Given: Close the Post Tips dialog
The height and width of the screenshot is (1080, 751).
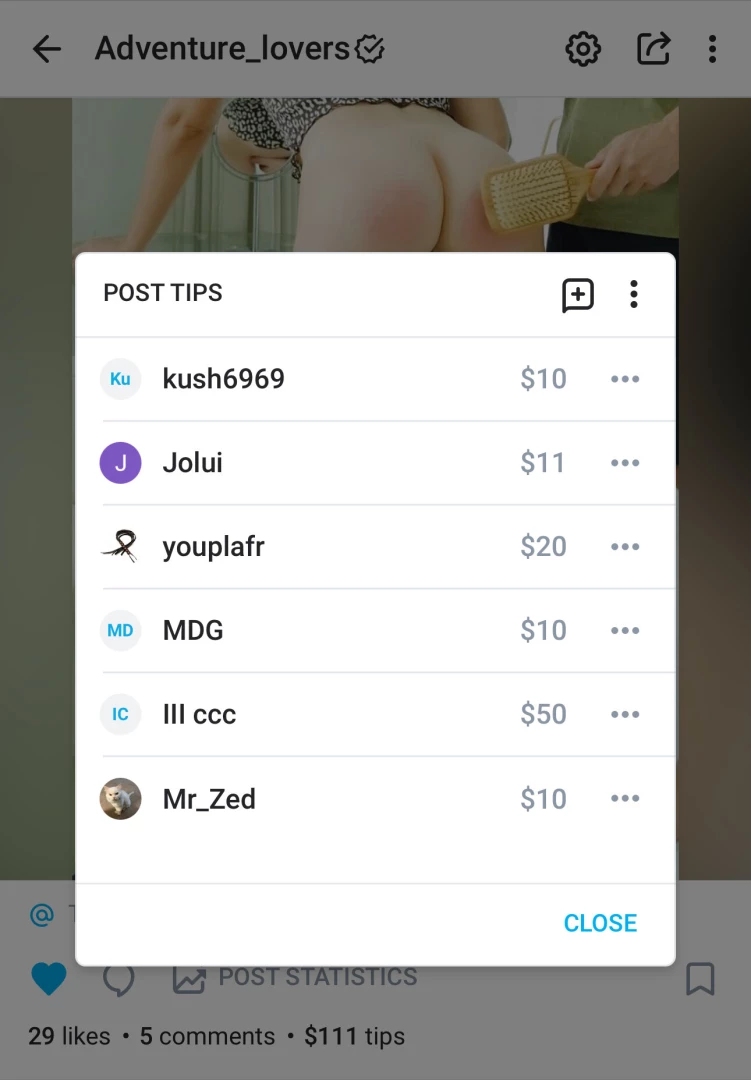Looking at the screenshot, I should click(x=600, y=923).
